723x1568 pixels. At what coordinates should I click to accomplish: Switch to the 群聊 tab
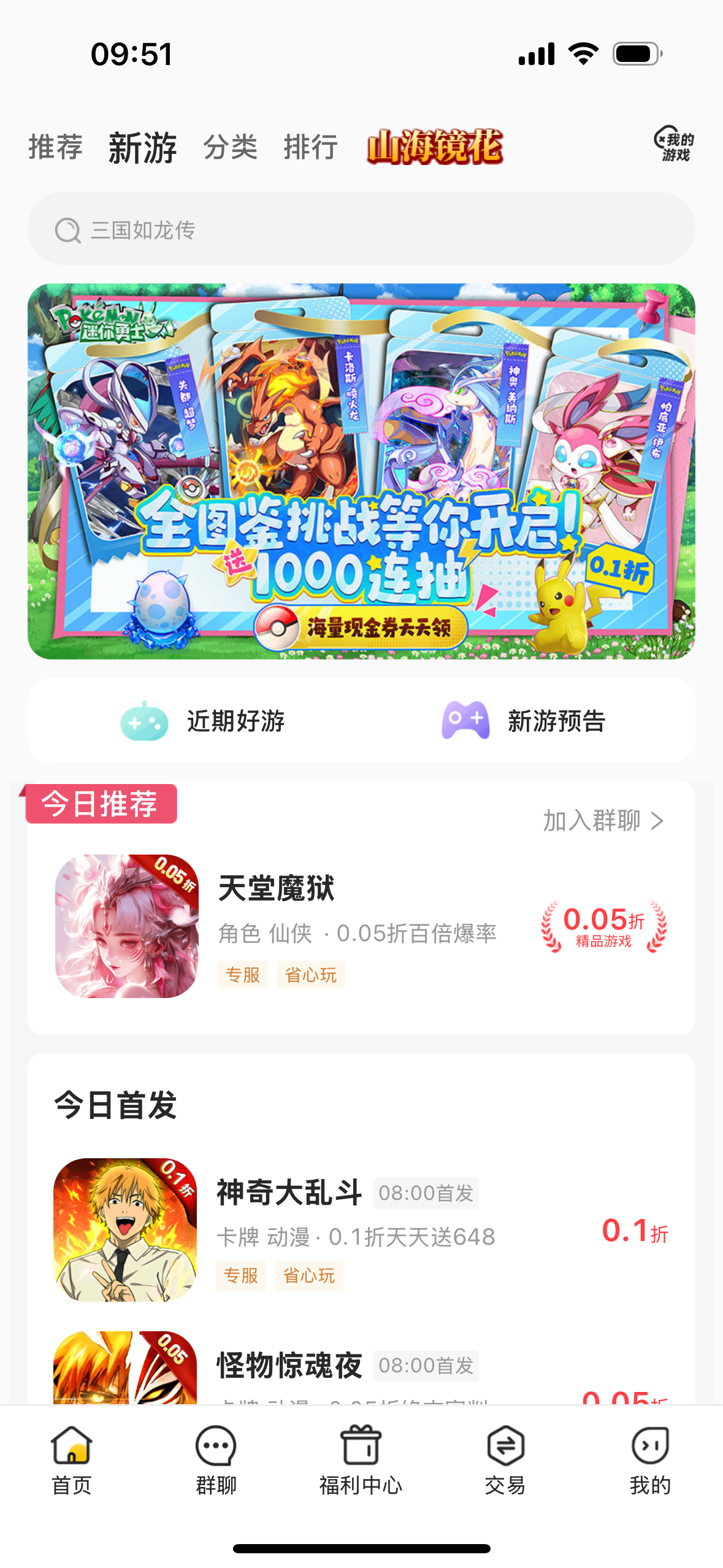pyautogui.click(x=216, y=1460)
